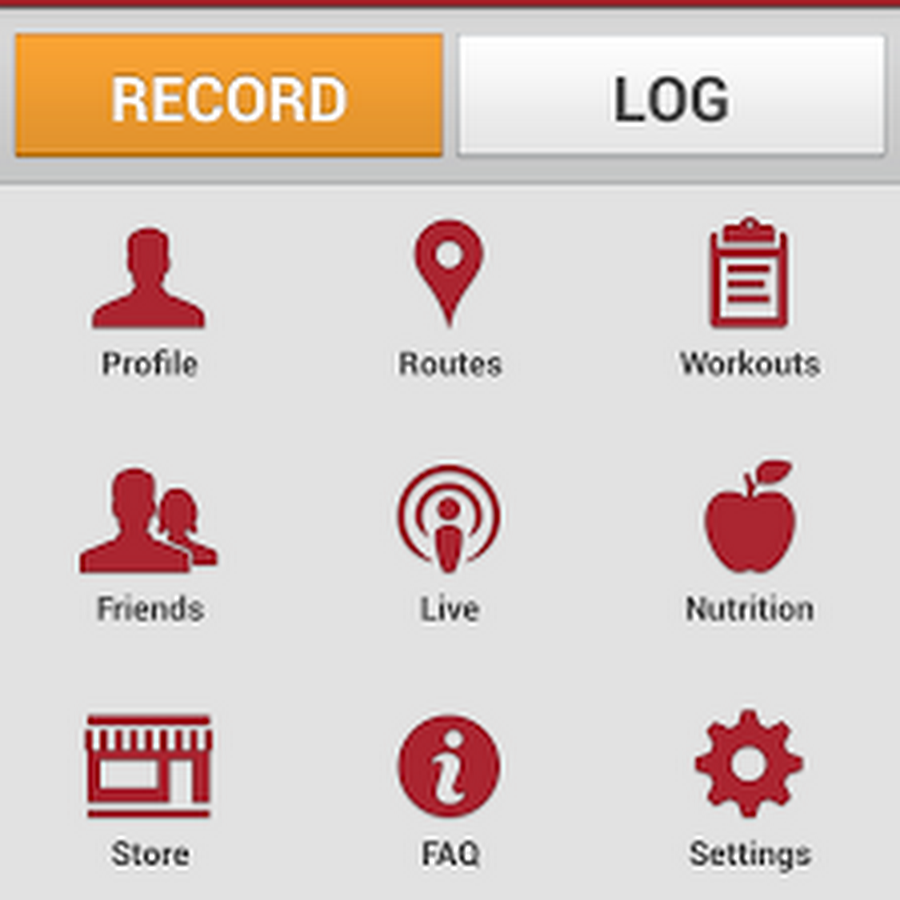Tap the orange RECORD button
The image size is (900, 900).
click(x=229, y=97)
